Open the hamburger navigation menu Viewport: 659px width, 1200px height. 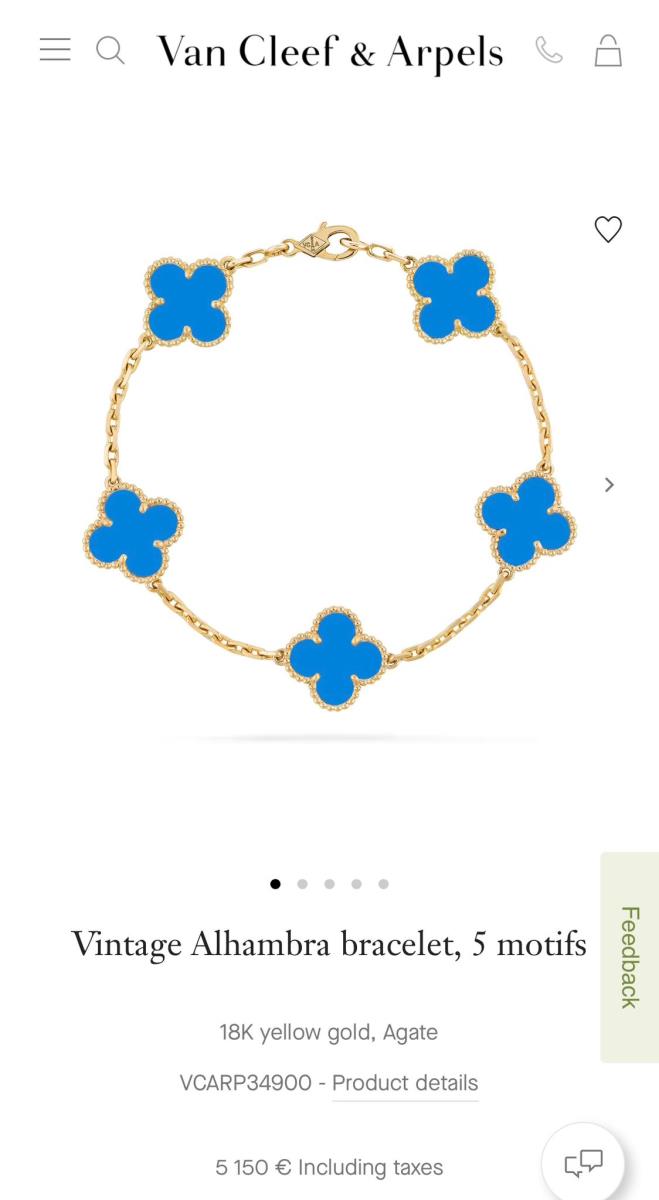[55, 50]
